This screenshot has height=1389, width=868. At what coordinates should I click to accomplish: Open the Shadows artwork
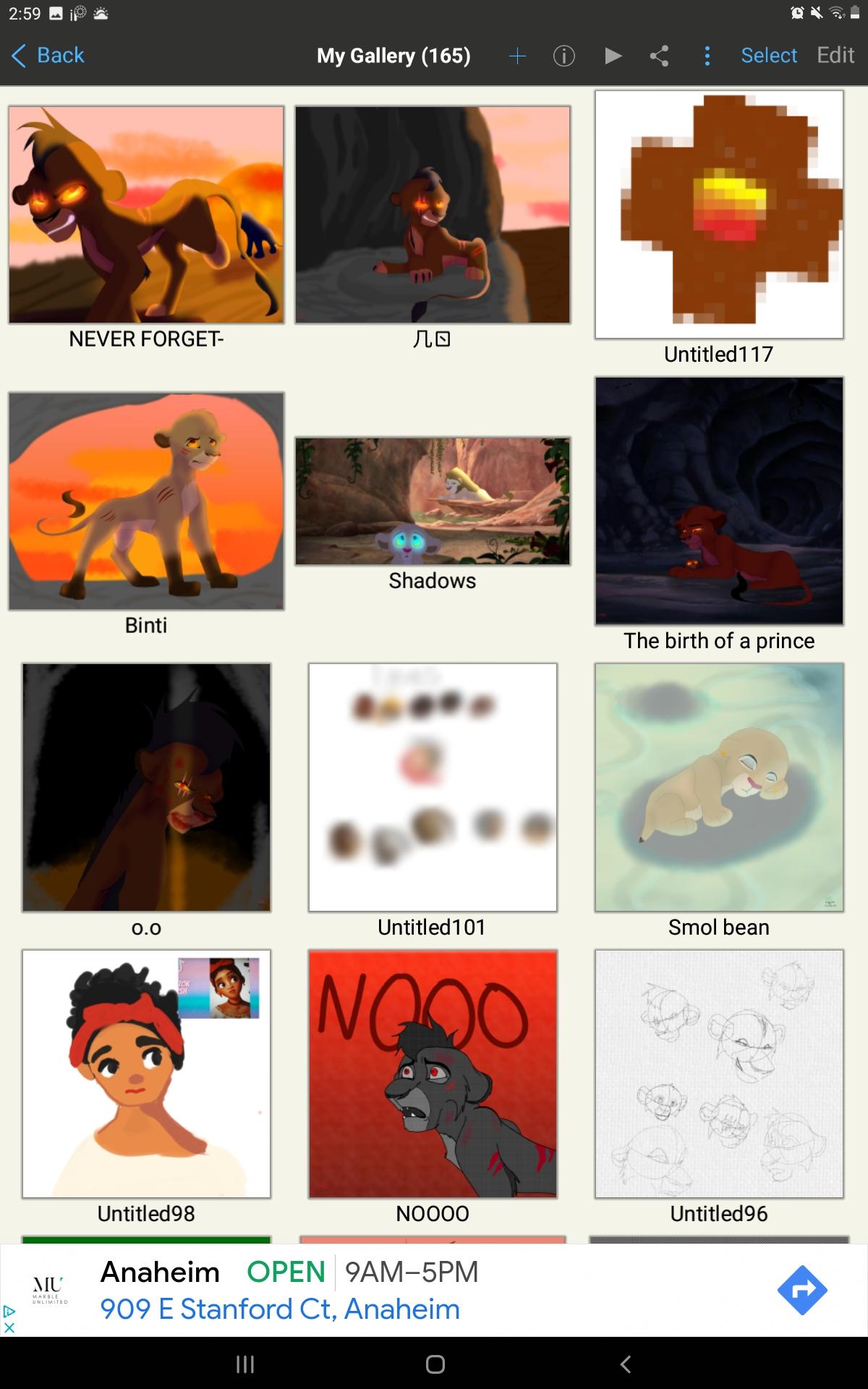click(x=433, y=501)
